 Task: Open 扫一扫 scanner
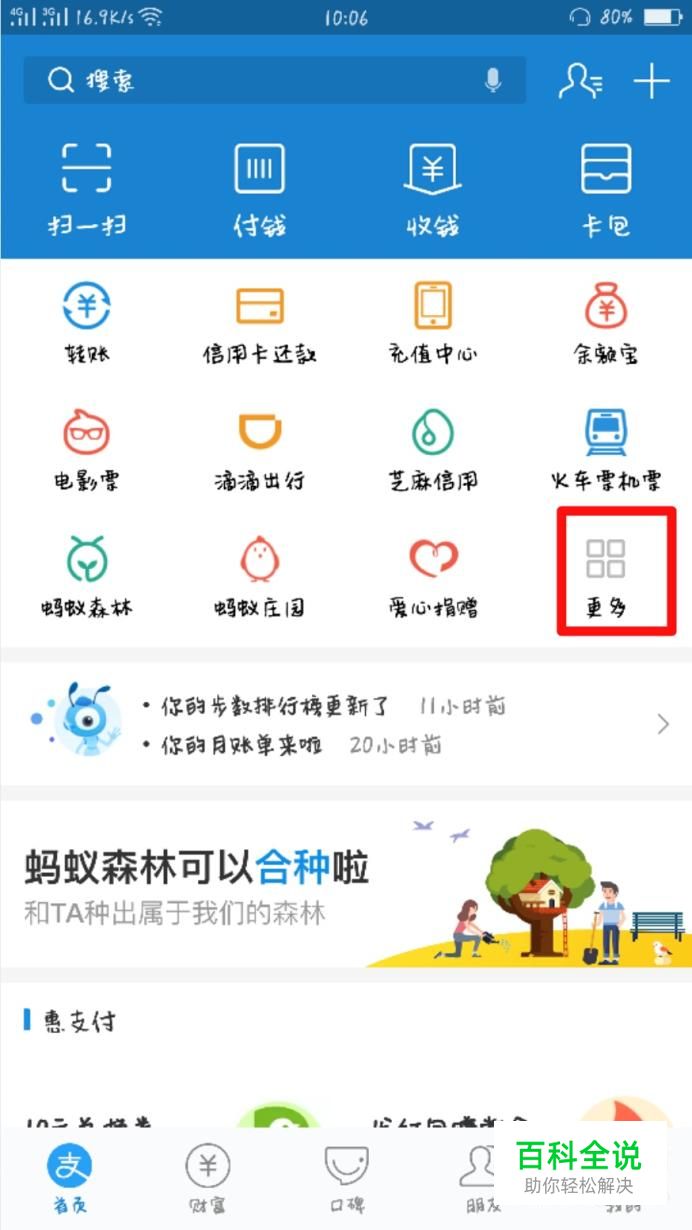pos(87,190)
